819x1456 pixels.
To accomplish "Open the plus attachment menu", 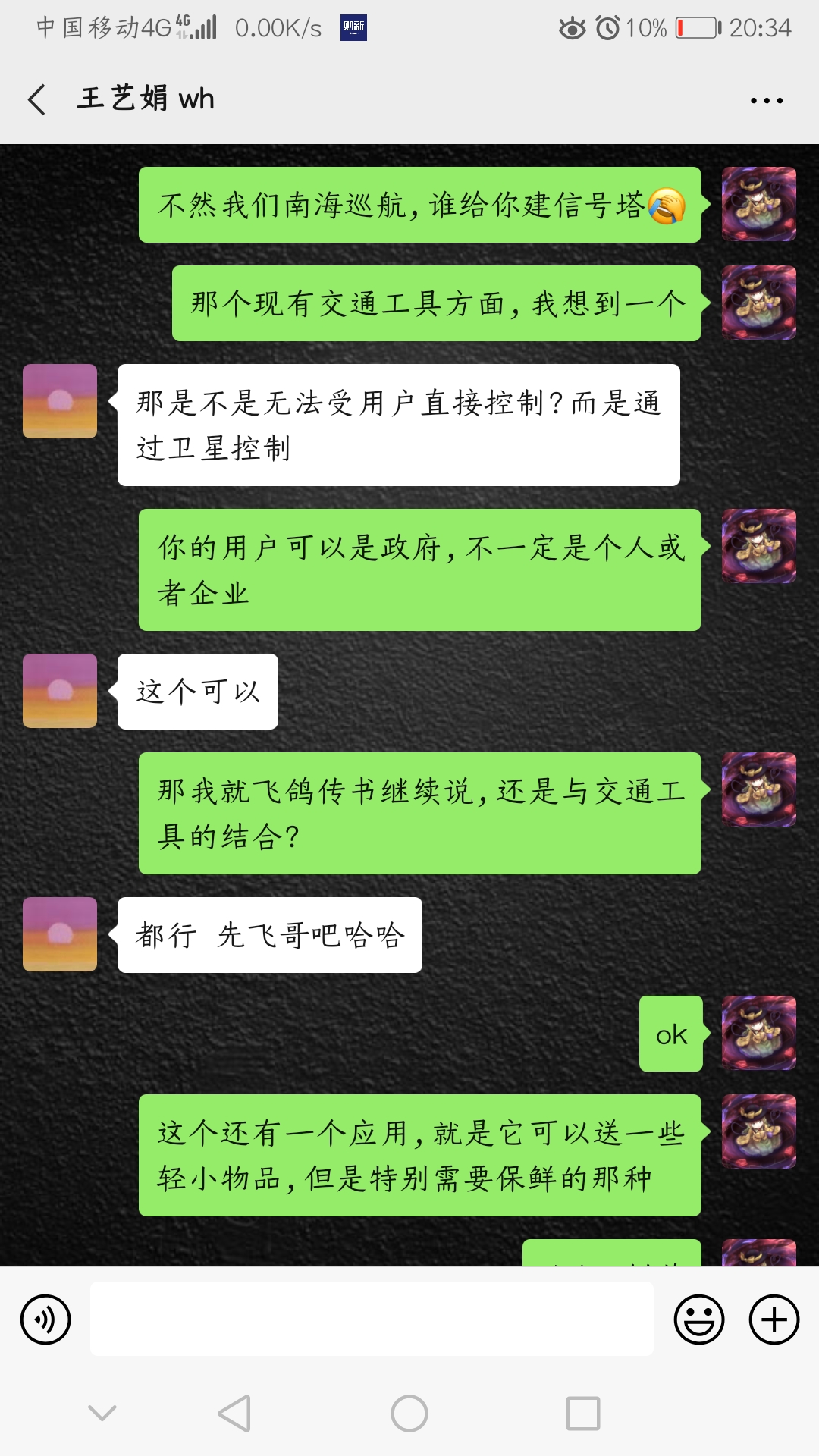I will 773,1319.
